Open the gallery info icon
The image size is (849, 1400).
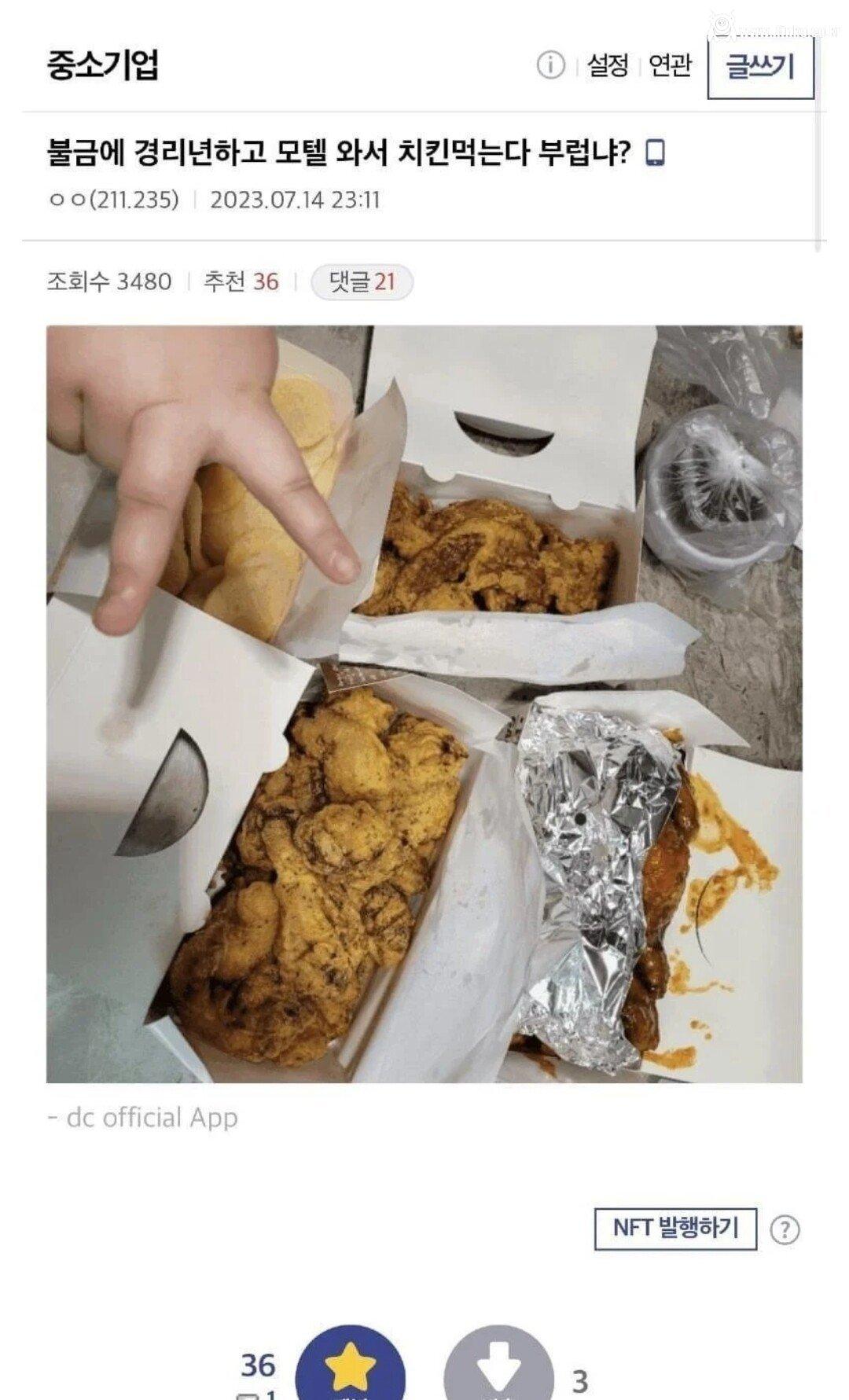coord(550,65)
